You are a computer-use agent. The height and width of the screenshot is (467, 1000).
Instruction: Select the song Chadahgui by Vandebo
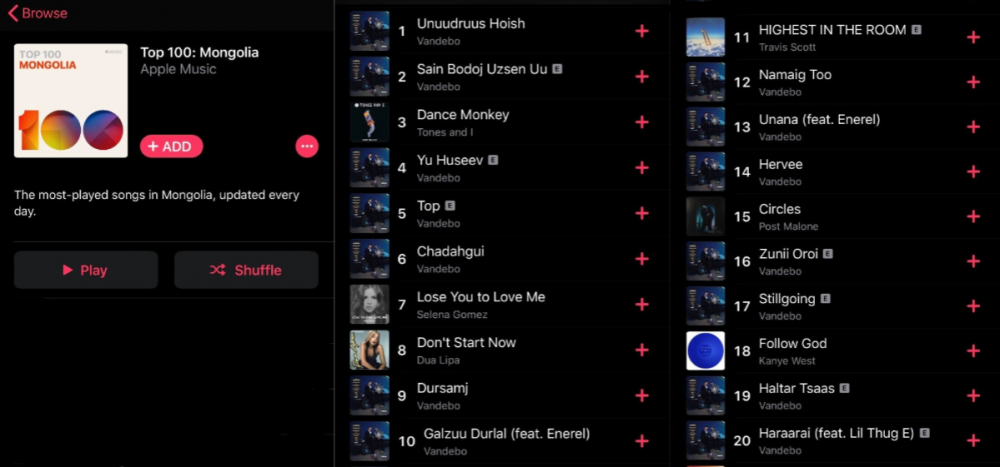pos(450,251)
